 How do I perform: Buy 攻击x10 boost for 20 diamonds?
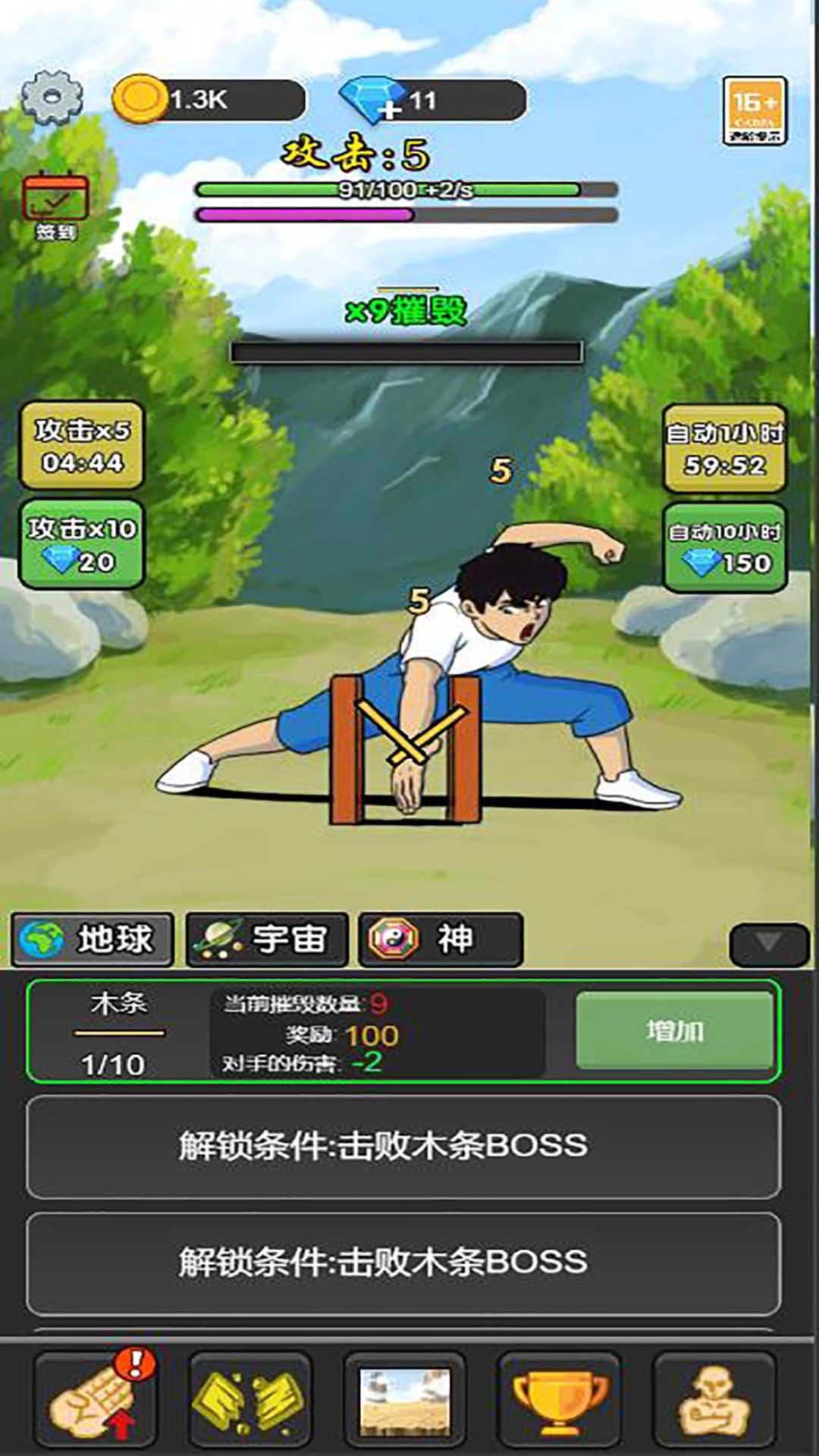point(82,544)
